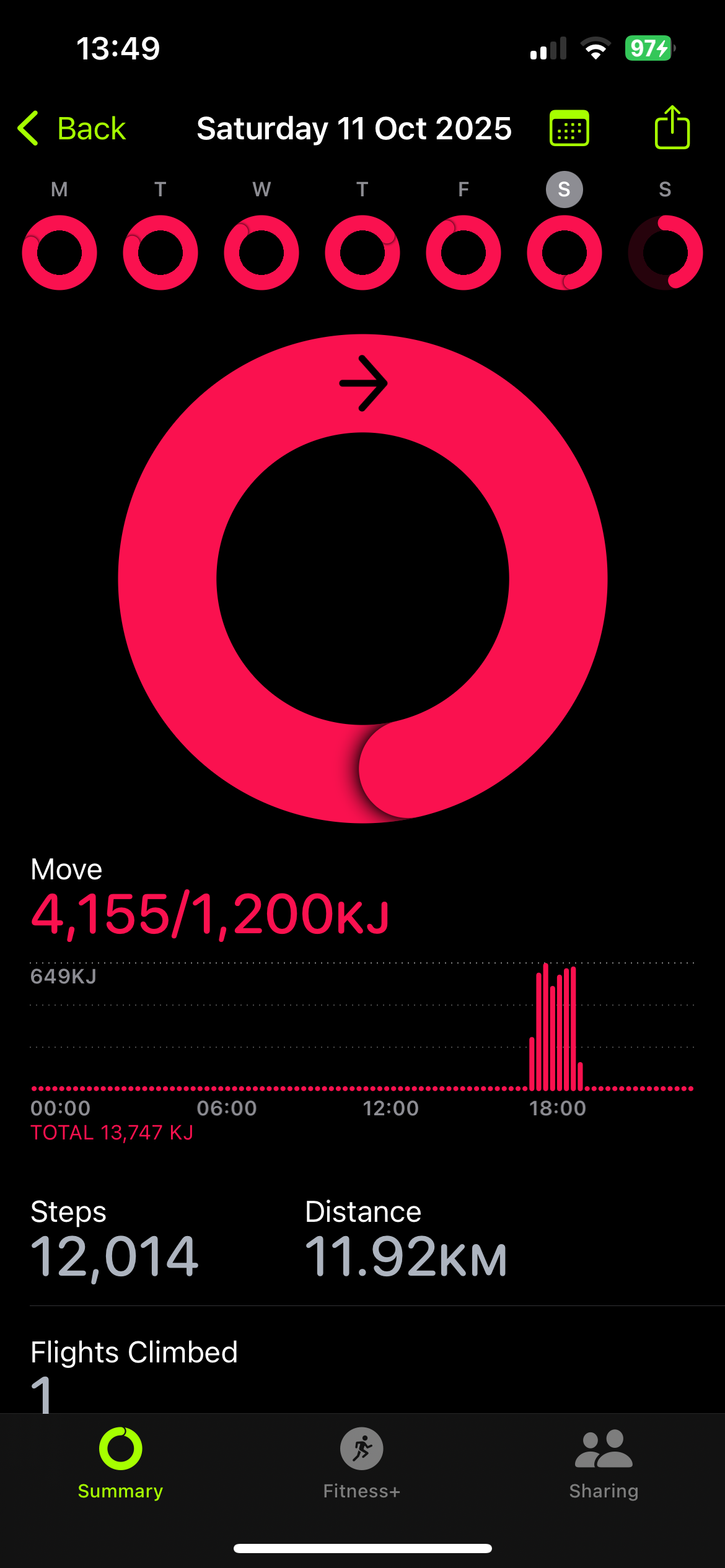Viewport: 725px width, 1568px height.
Task: Open the calendar month view
Action: [x=569, y=128]
